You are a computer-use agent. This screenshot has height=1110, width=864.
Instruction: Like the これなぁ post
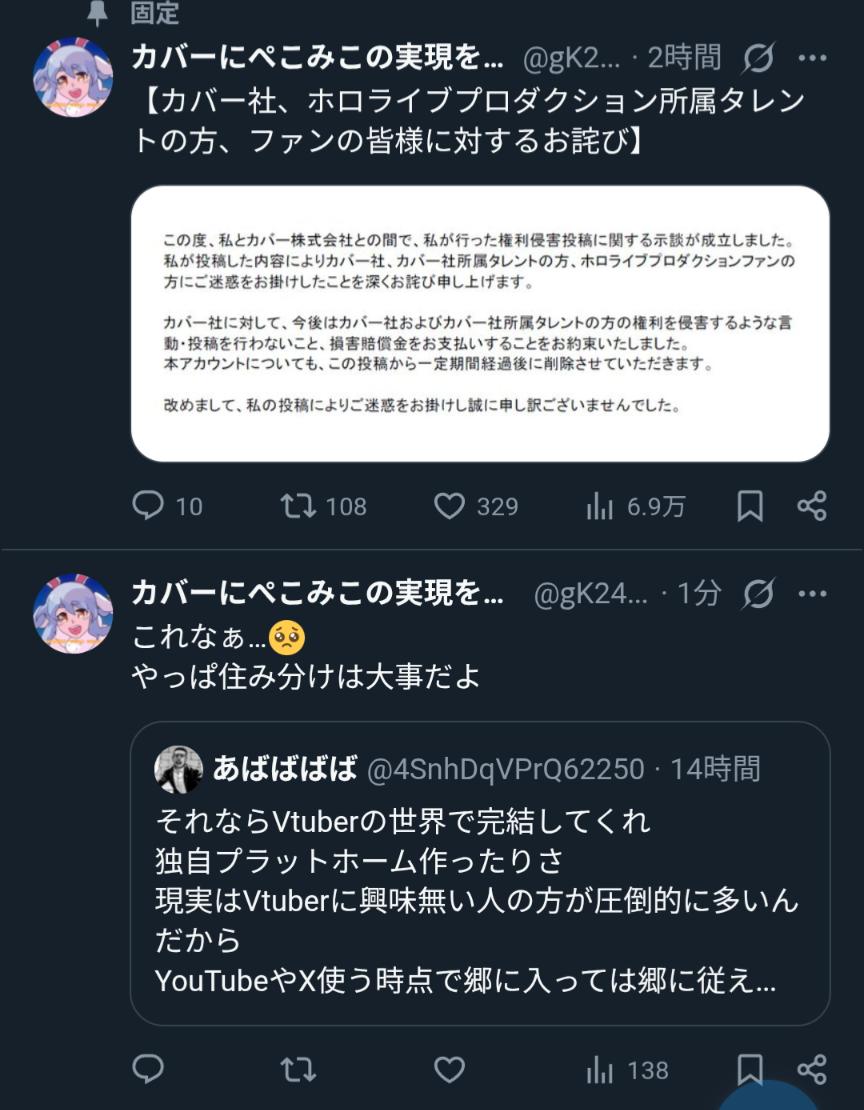tap(450, 1070)
